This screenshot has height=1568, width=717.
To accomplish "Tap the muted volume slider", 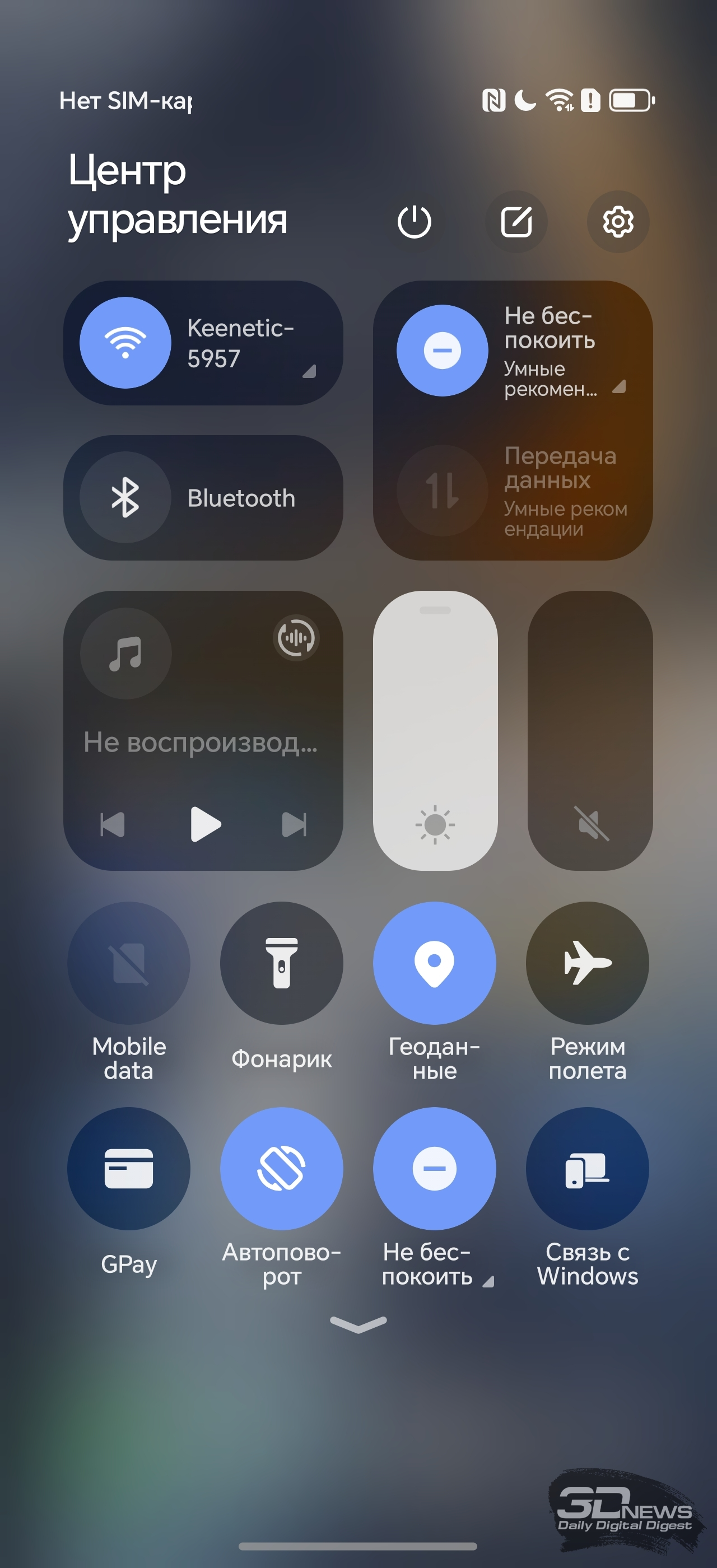I will [x=590, y=730].
